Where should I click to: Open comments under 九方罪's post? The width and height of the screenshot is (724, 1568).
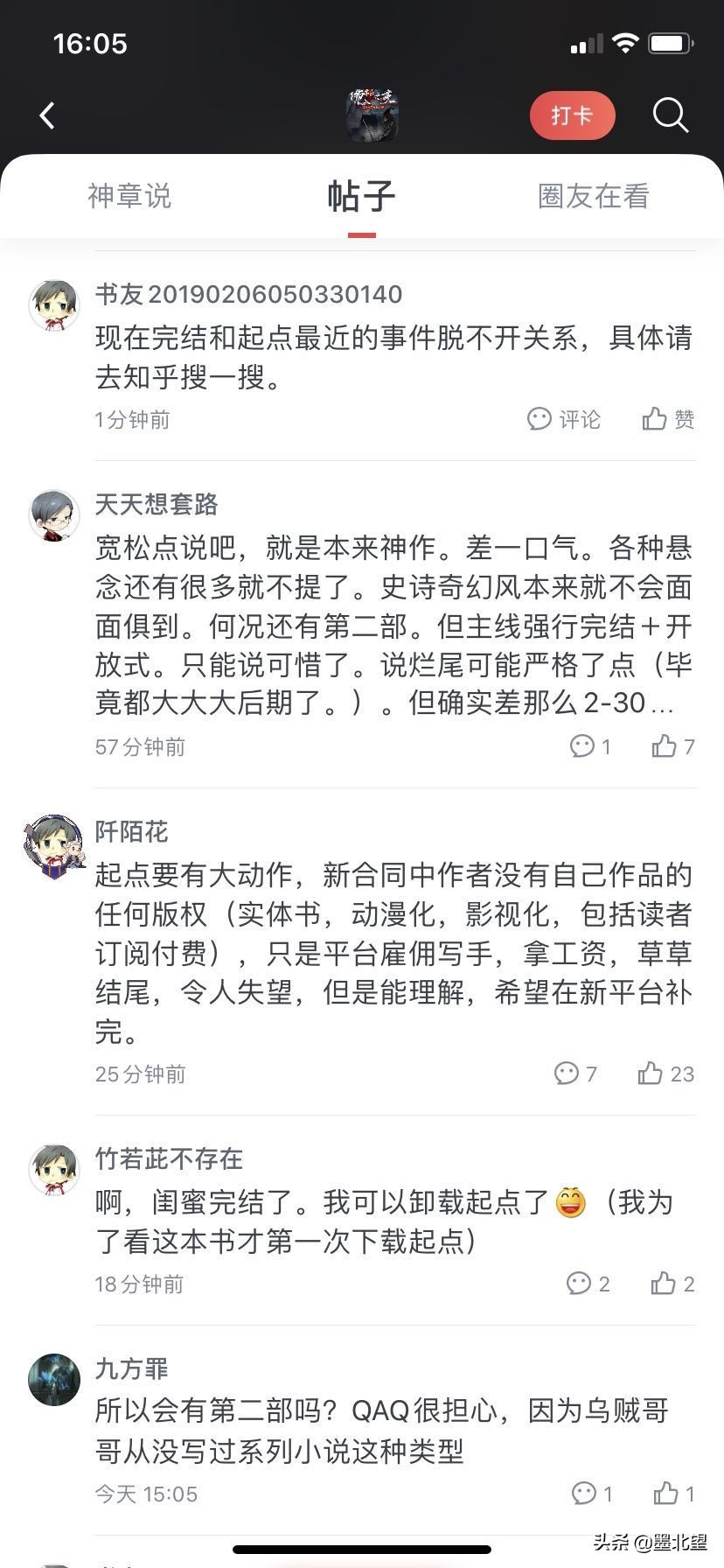pyautogui.click(x=591, y=1494)
